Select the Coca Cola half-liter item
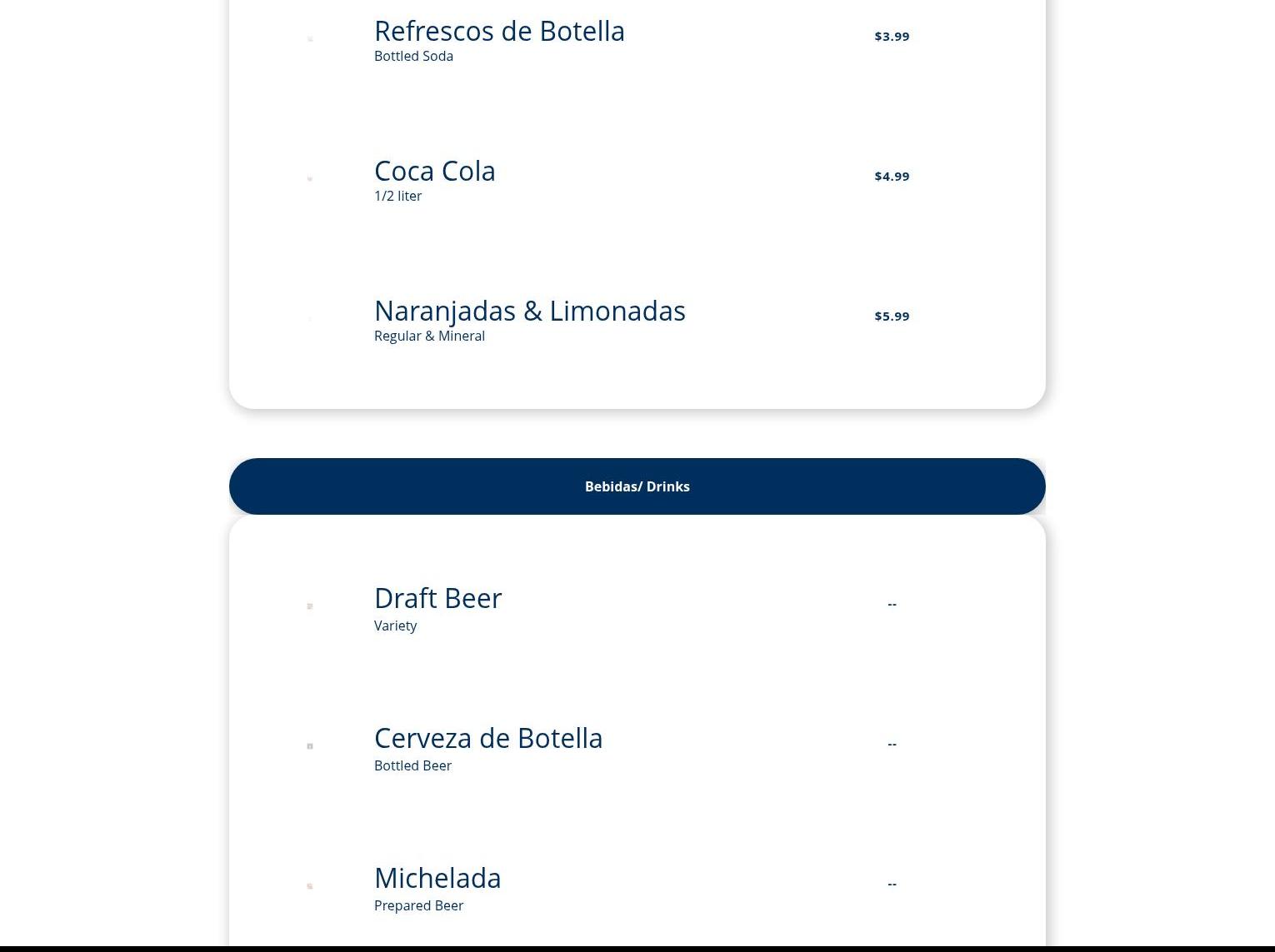Image resolution: width=1275 pixels, height=952 pixels. 434,172
